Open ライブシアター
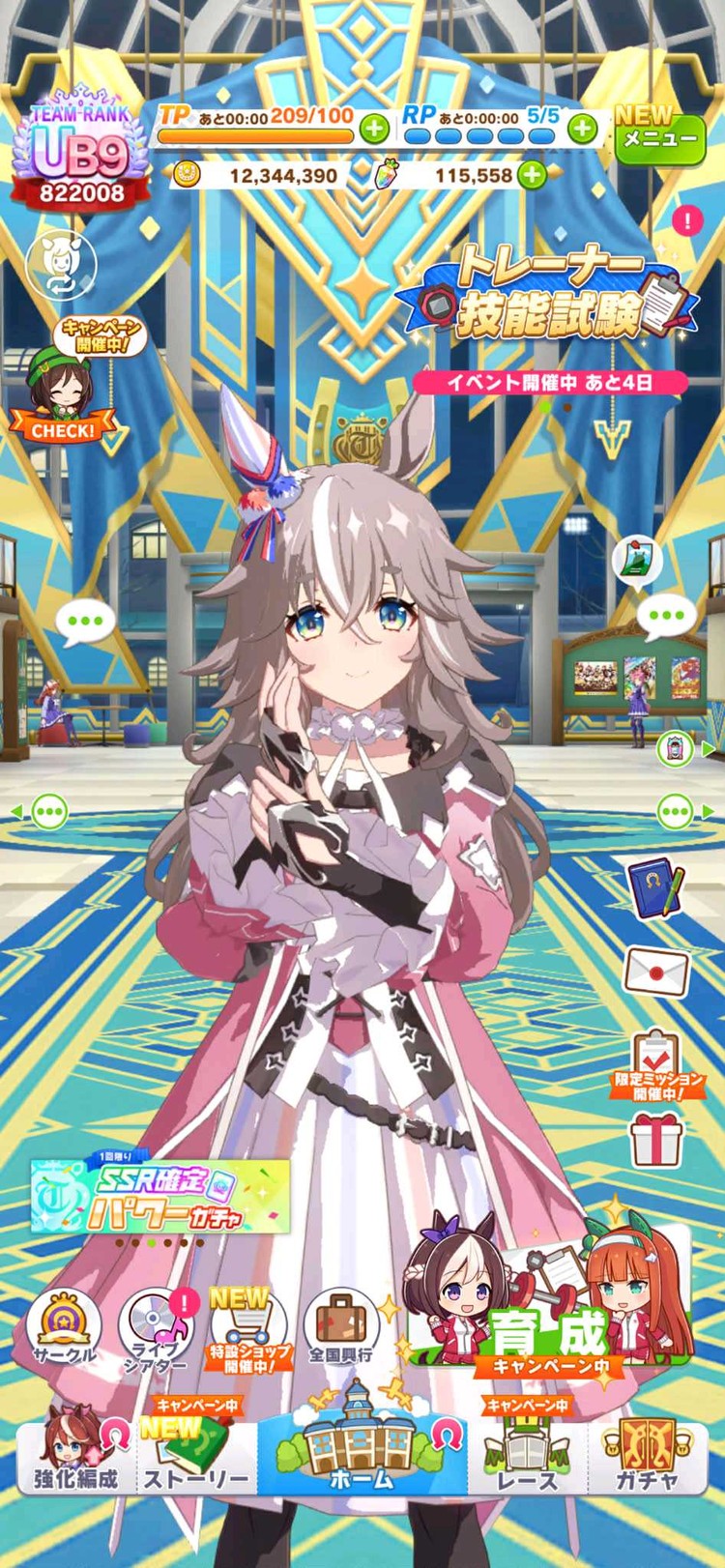Screen dimensions: 725x1568 click(156, 1329)
